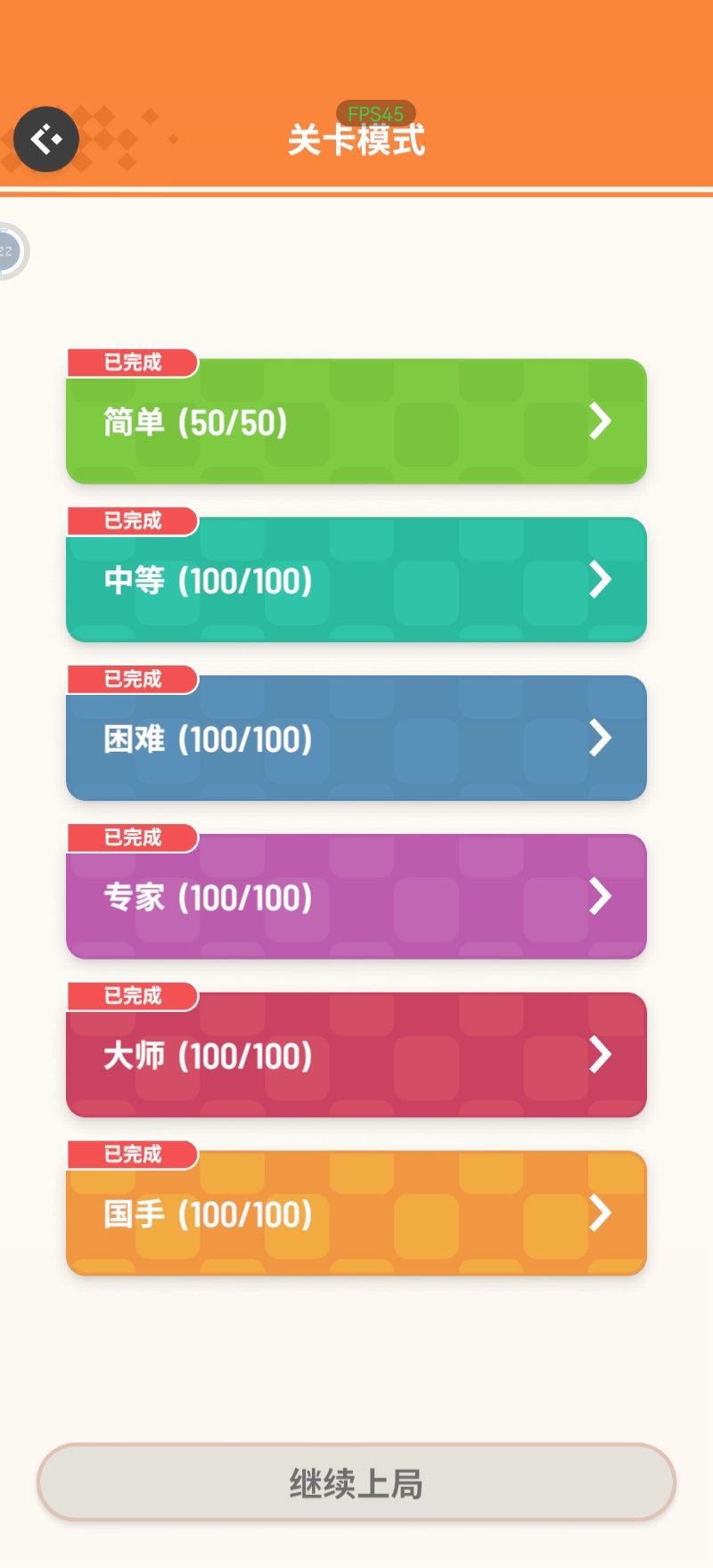Tap the chevron on the 中等 card
The height and width of the screenshot is (1568, 713).
[599, 580]
